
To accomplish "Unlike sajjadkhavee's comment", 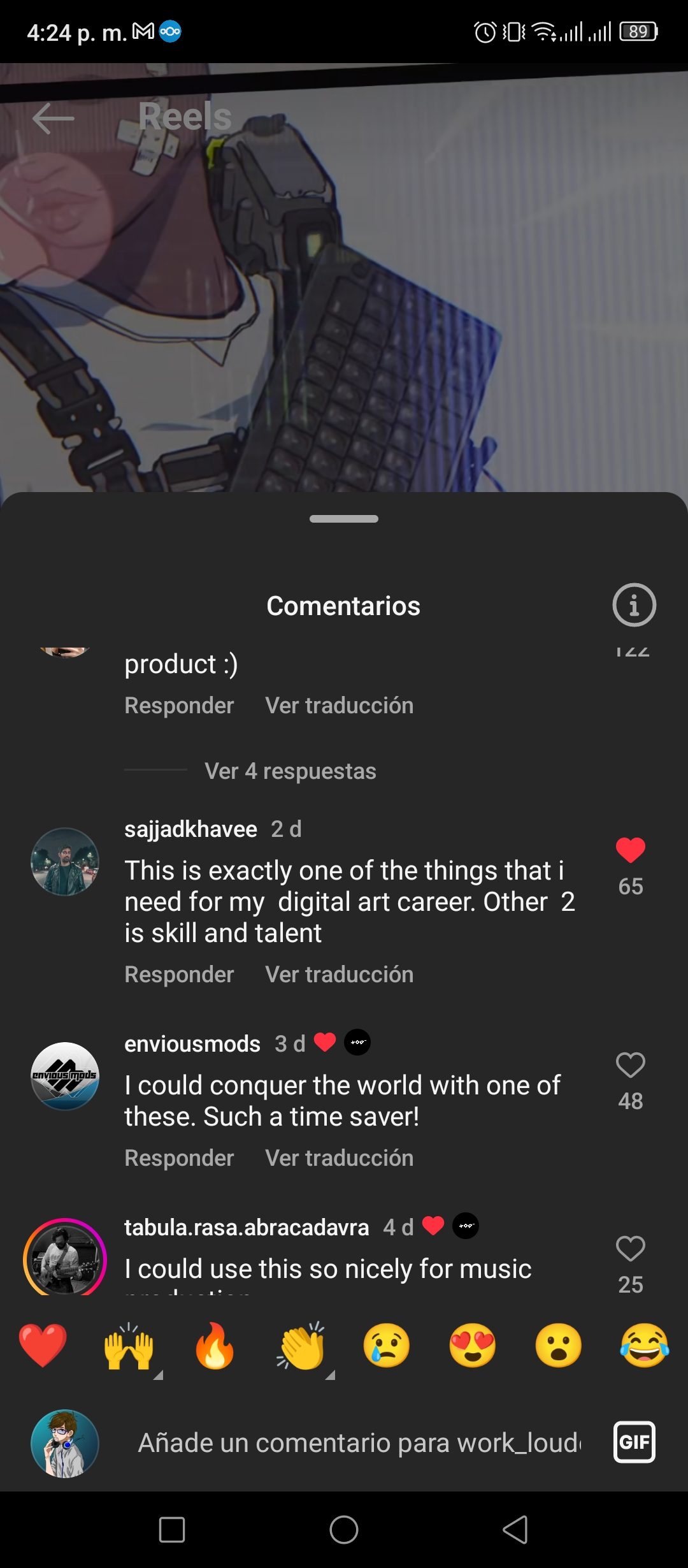I will click(x=631, y=850).
